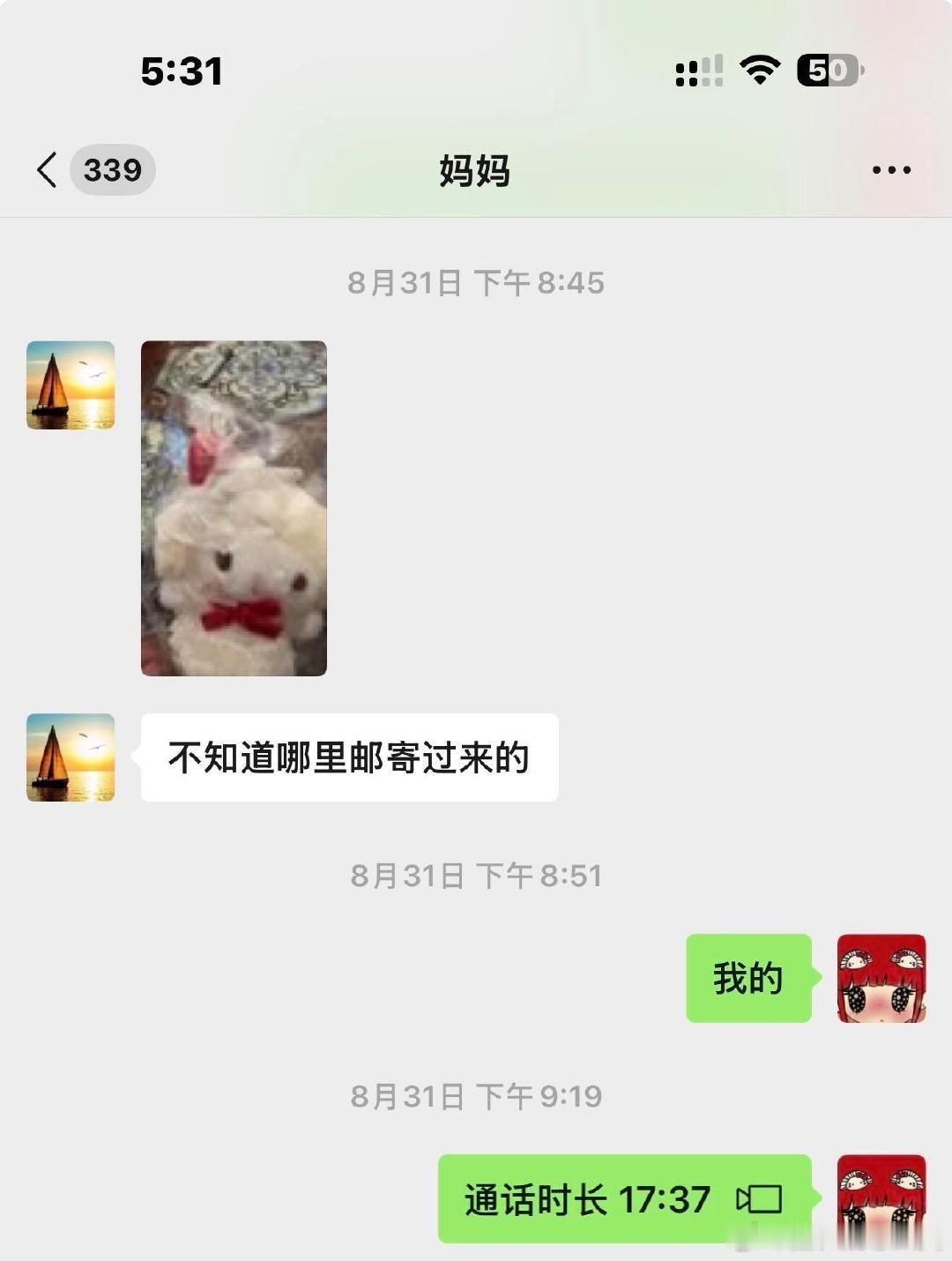This screenshot has width=952, height=1261.
Task: Tap the 通话时长 17:37 call record bubble
Action: pos(617,1199)
